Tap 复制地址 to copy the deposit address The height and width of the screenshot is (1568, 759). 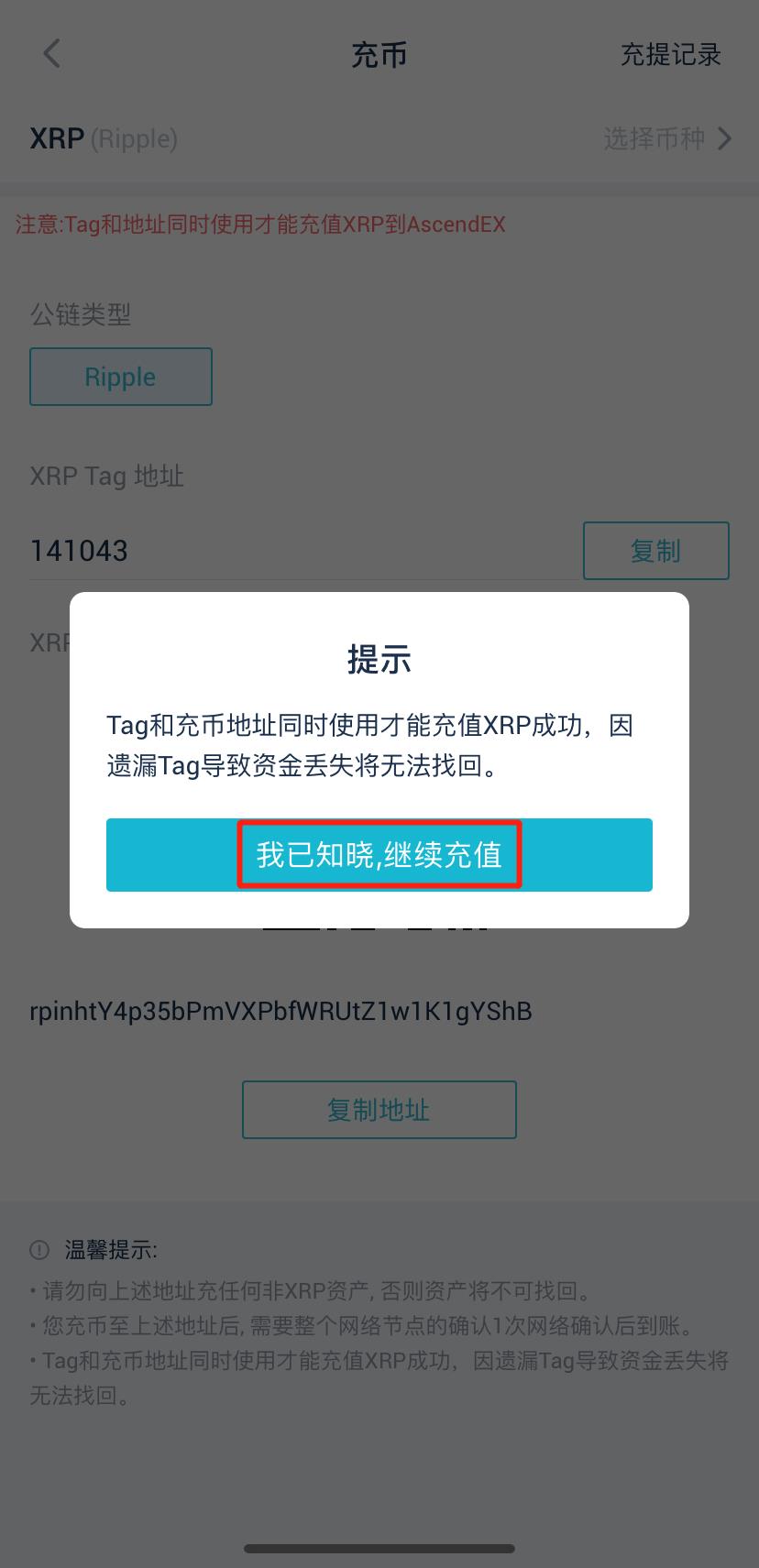[x=379, y=1110]
